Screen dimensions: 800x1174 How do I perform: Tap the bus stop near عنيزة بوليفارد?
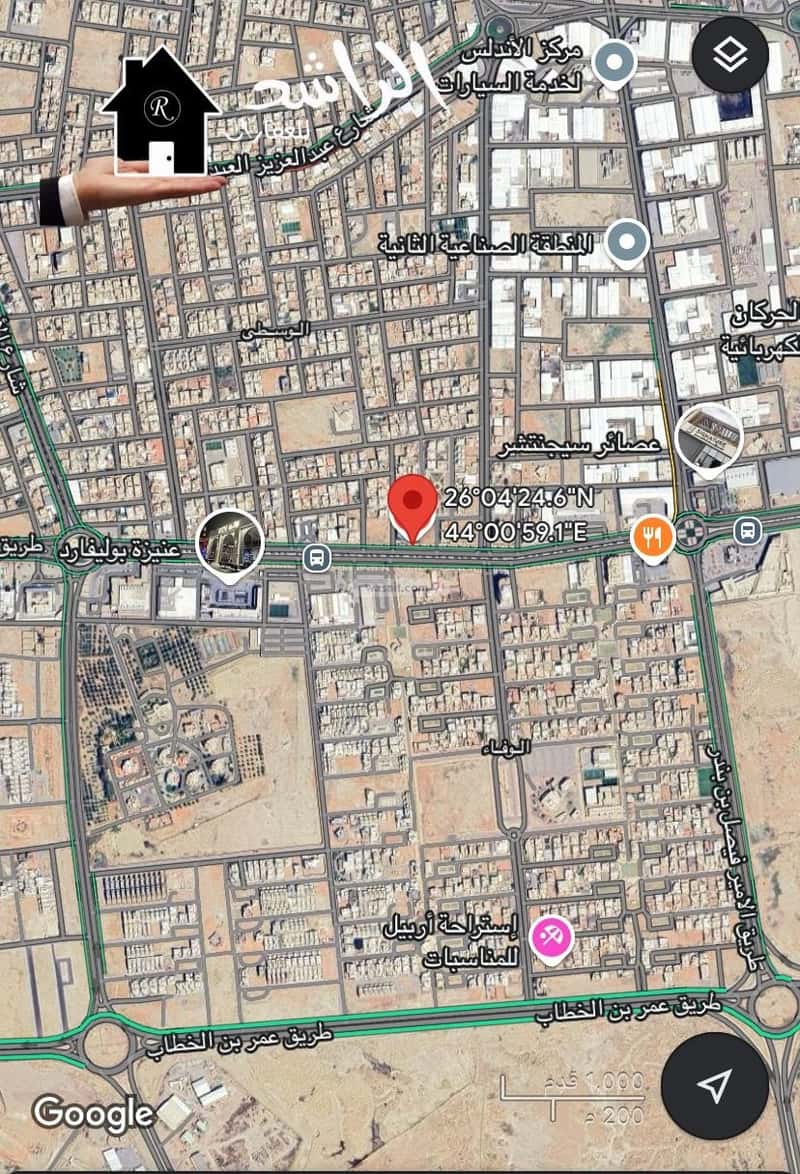click(x=318, y=558)
